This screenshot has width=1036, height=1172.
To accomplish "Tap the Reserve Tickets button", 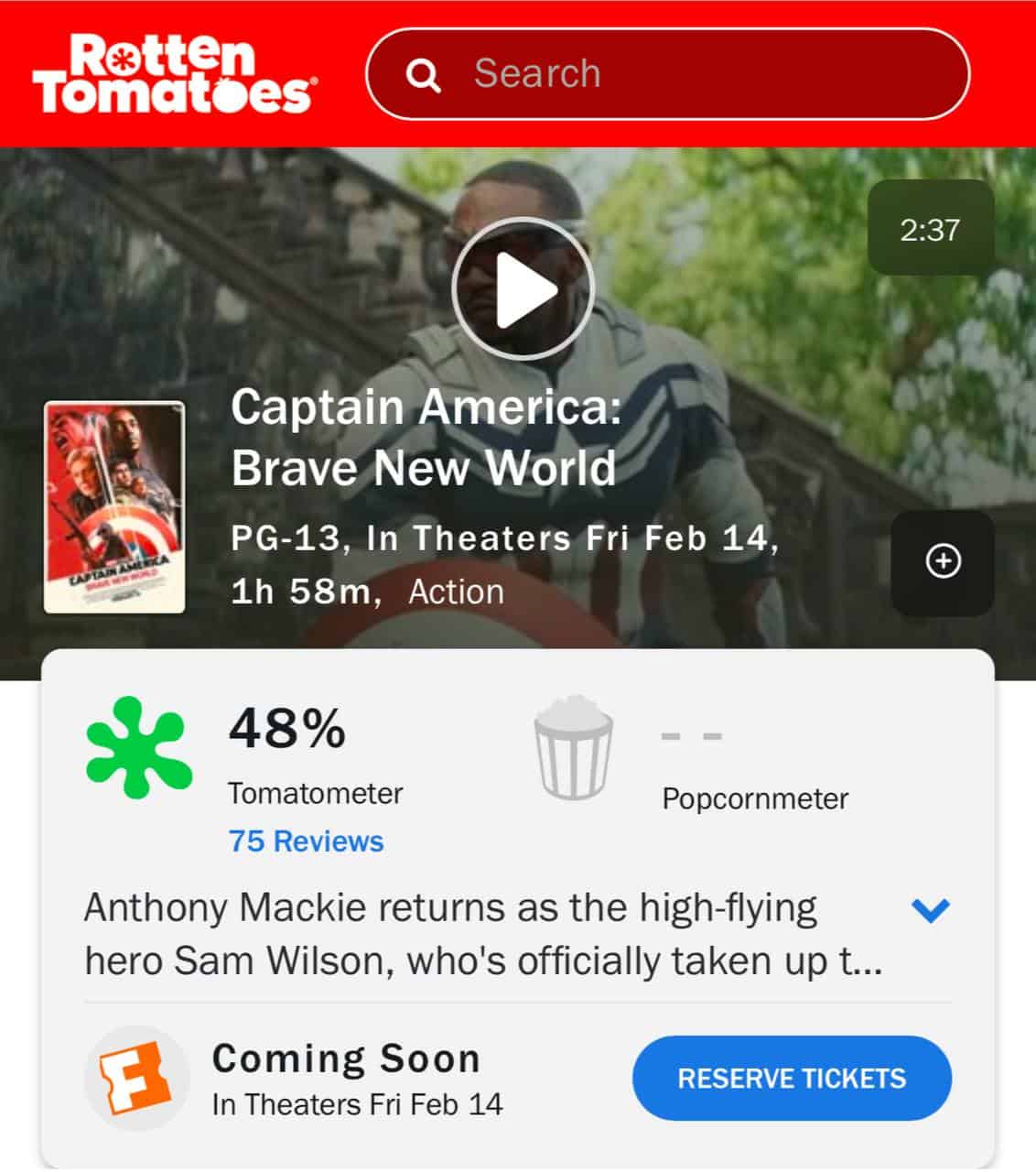I will pyautogui.click(x=792, y=1079).
